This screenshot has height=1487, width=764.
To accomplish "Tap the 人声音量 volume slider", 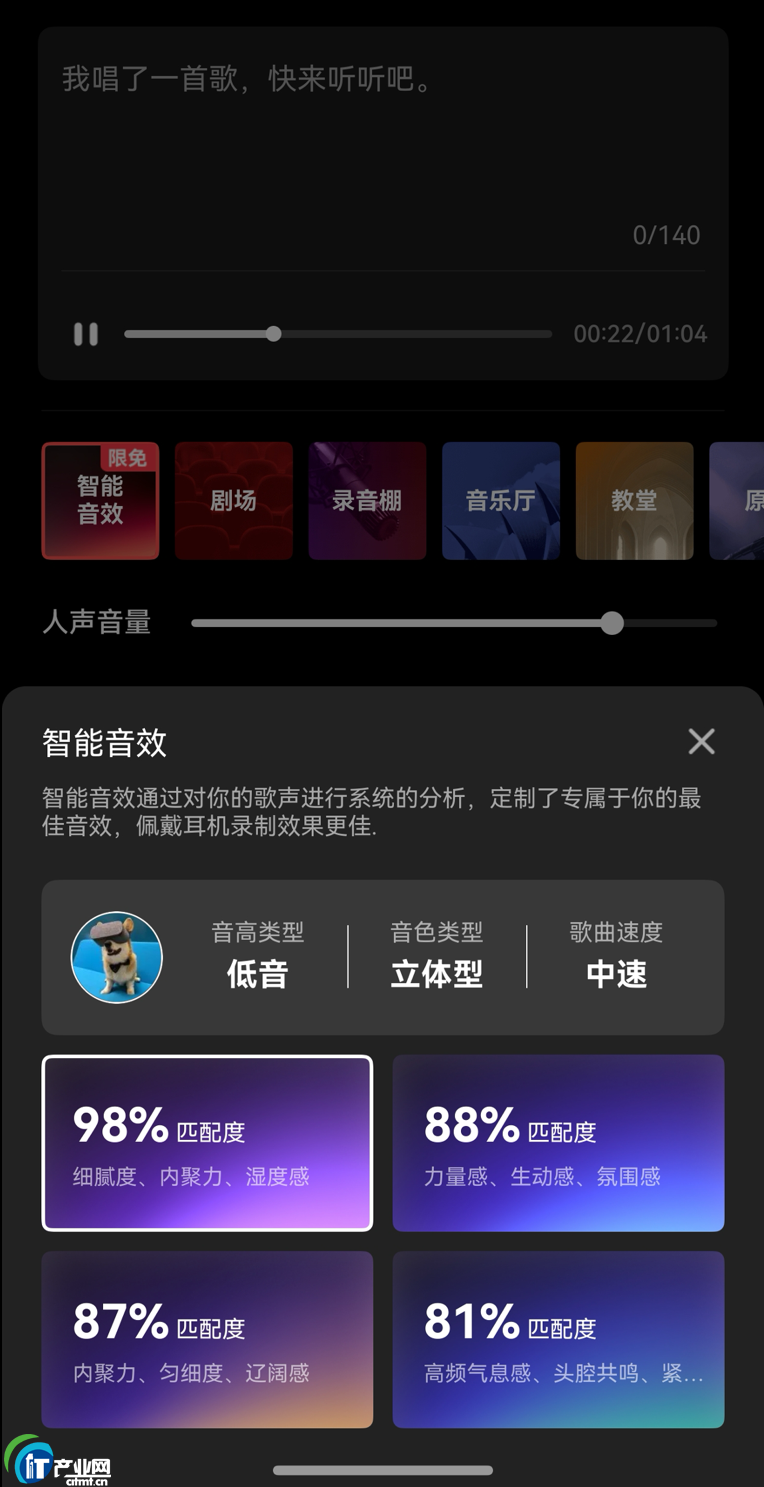I will click(453, 623).
